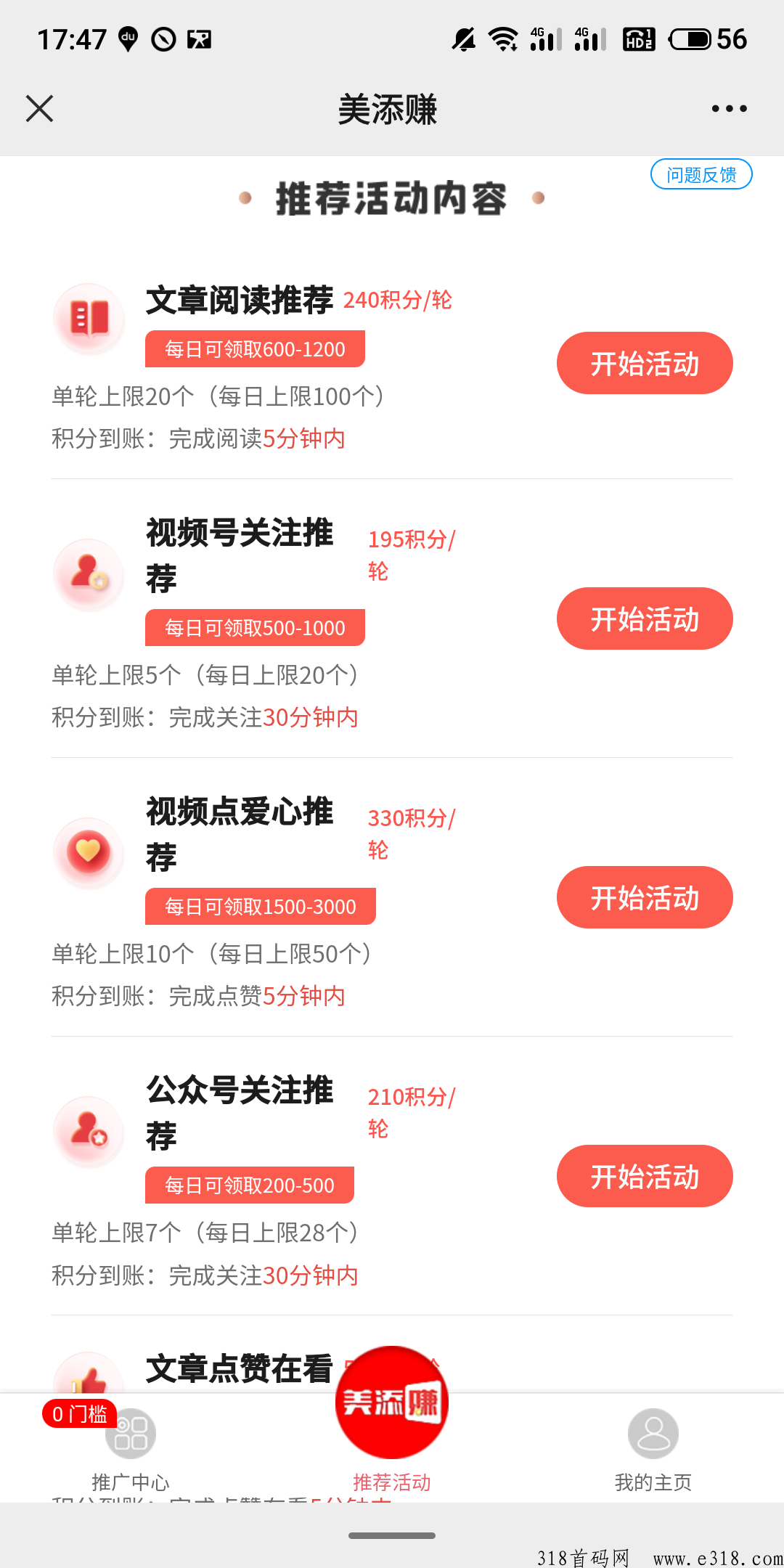
Task: Start the 视频点爱心推荐 activity
Action: [x=644, y=897]
